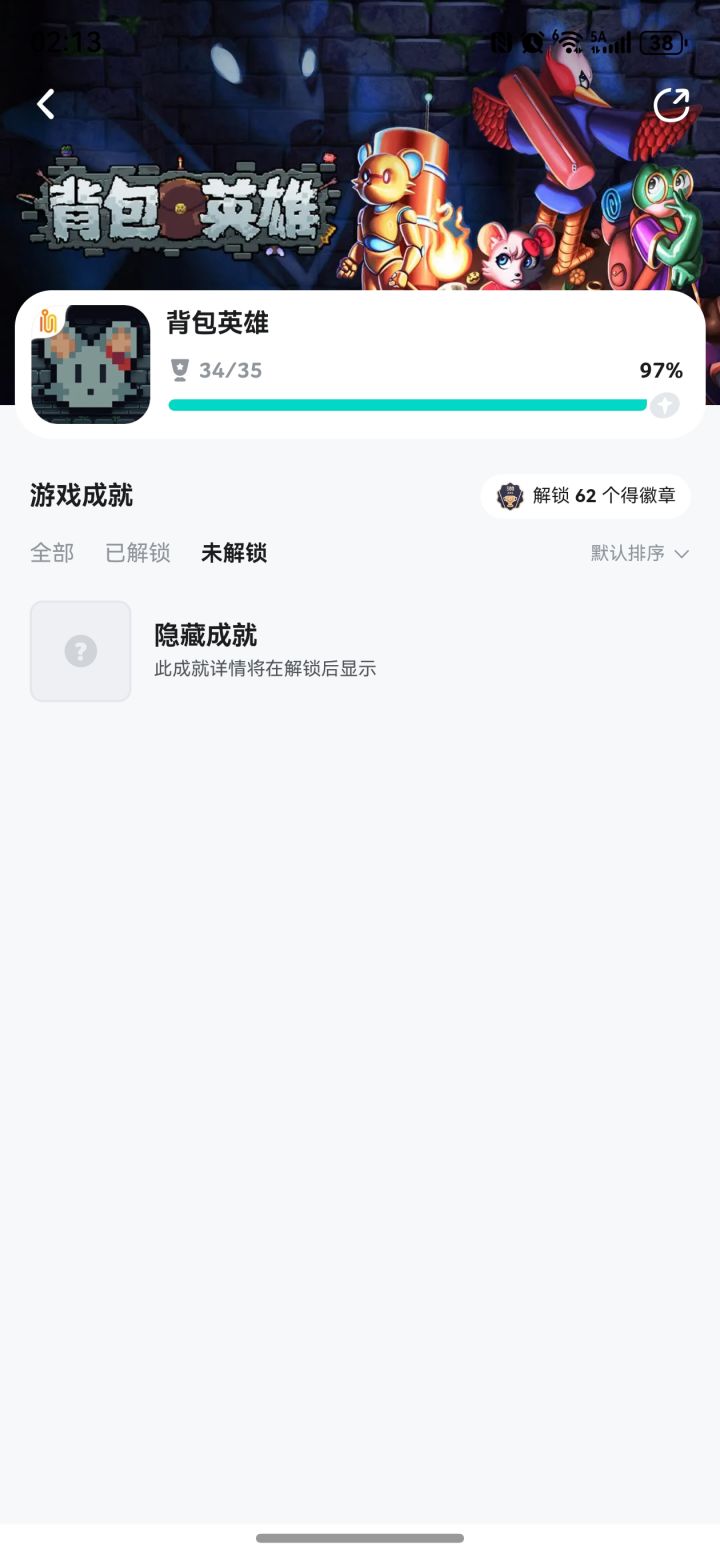Tap the circular medal icon at progress bar end

(x=663, y=405)
